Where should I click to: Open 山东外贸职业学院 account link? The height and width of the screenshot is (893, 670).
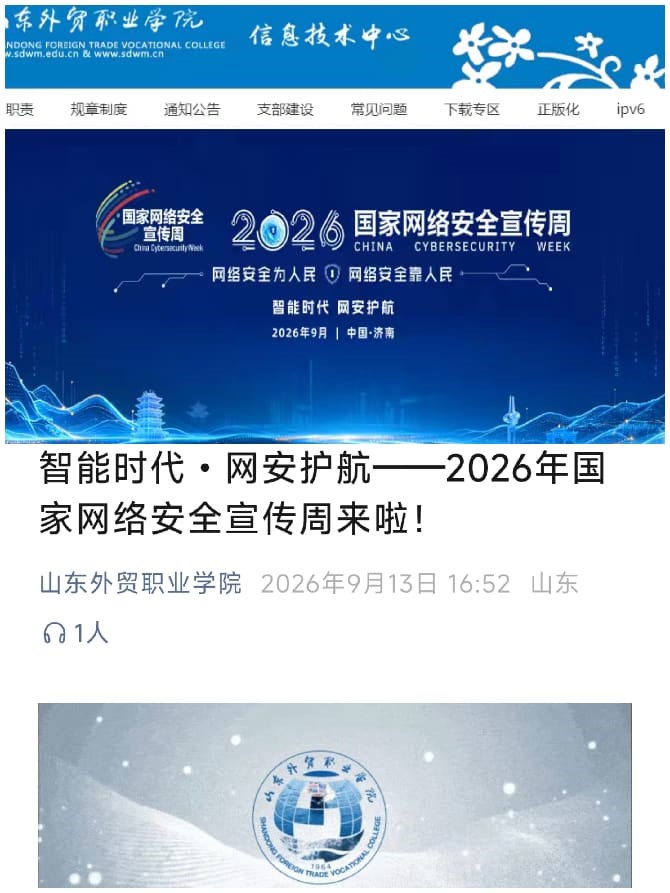141,583
